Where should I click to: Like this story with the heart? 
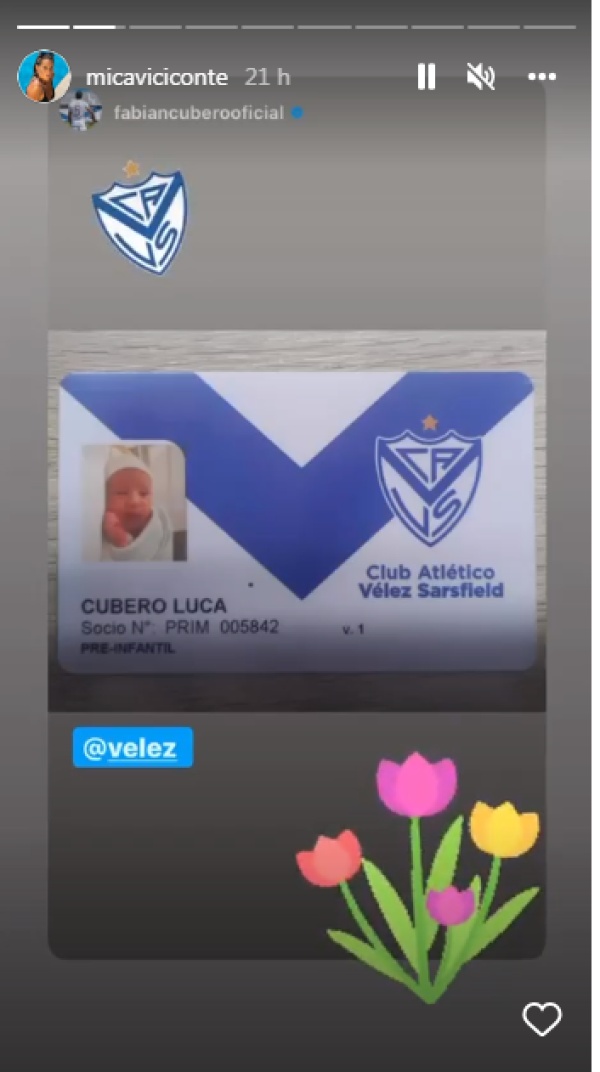[x=542, y=1019]
